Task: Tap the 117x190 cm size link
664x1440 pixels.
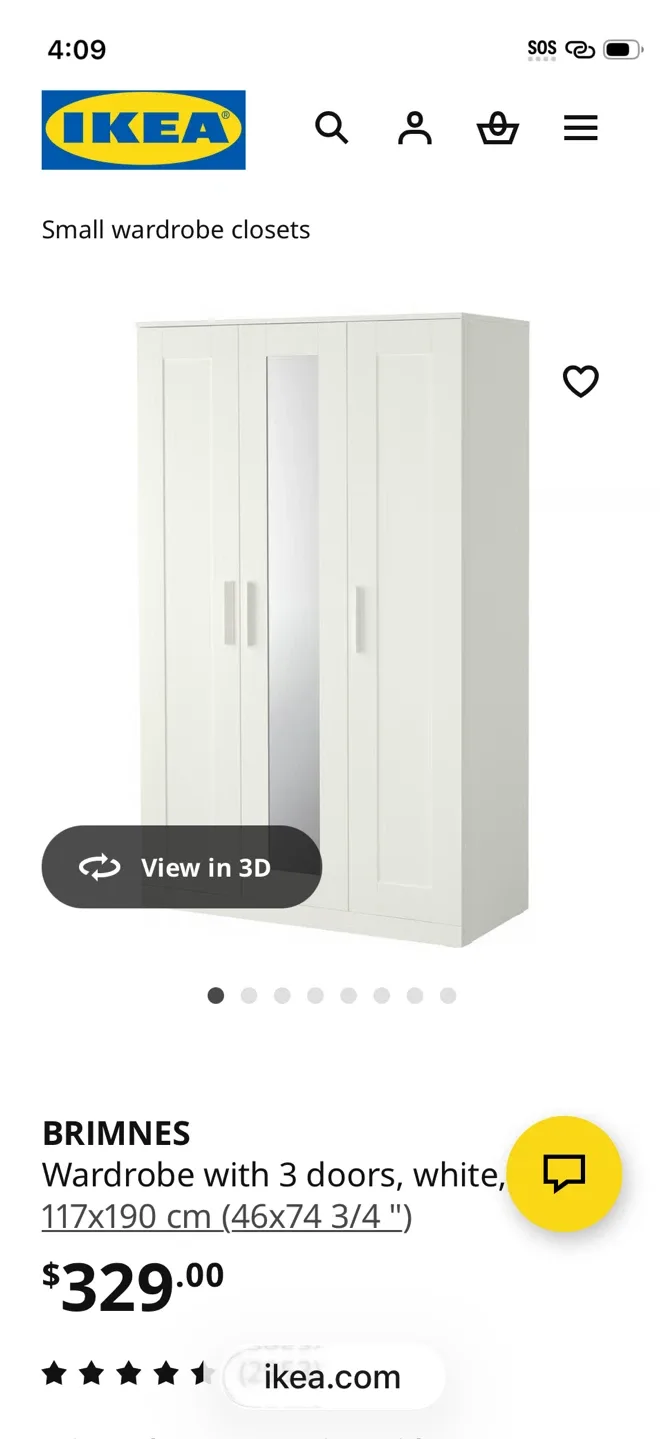Action: pos(226,1217)
